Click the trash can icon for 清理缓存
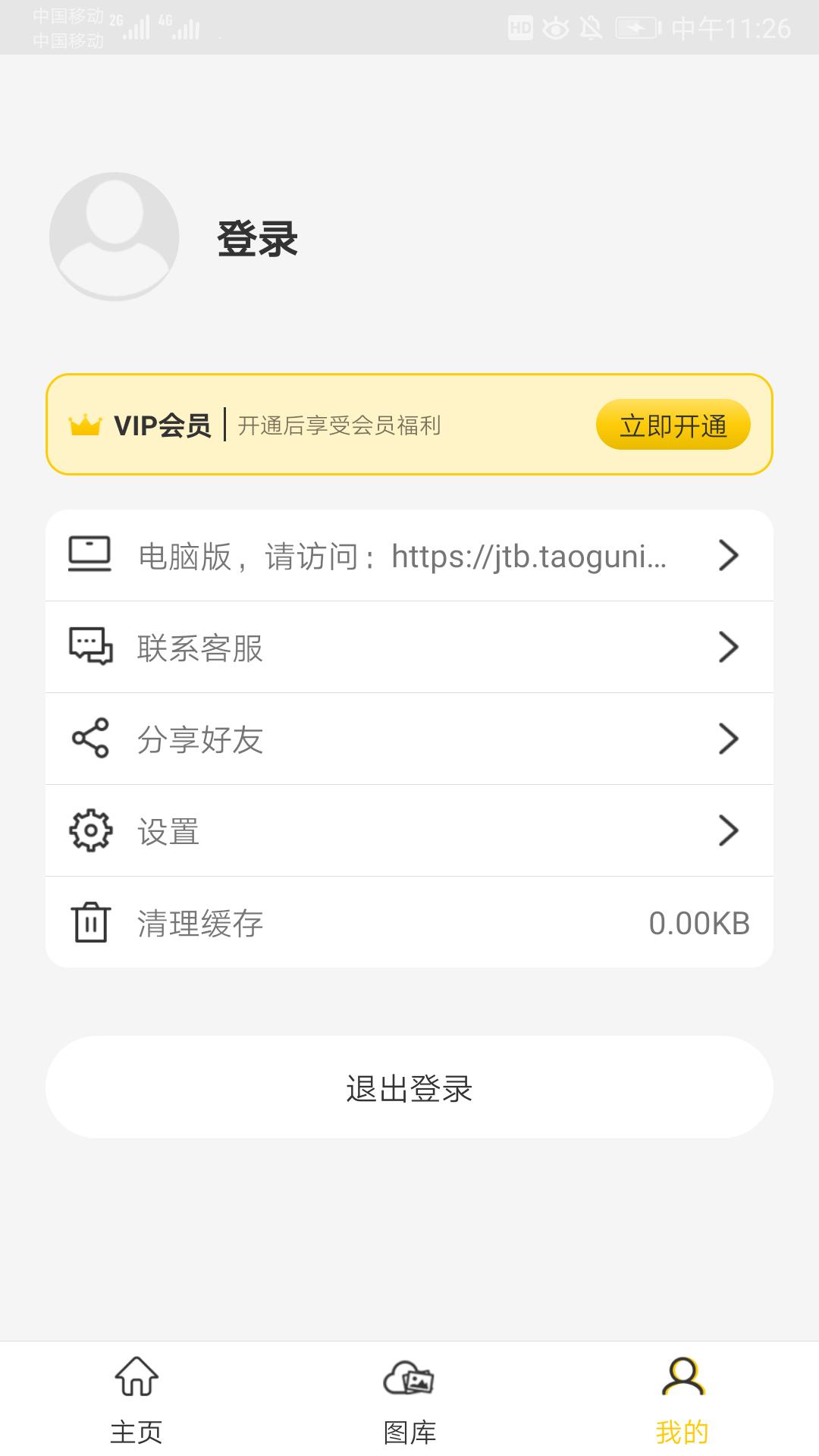Viewport: 819px width, 1456px height. coord(89,923)
